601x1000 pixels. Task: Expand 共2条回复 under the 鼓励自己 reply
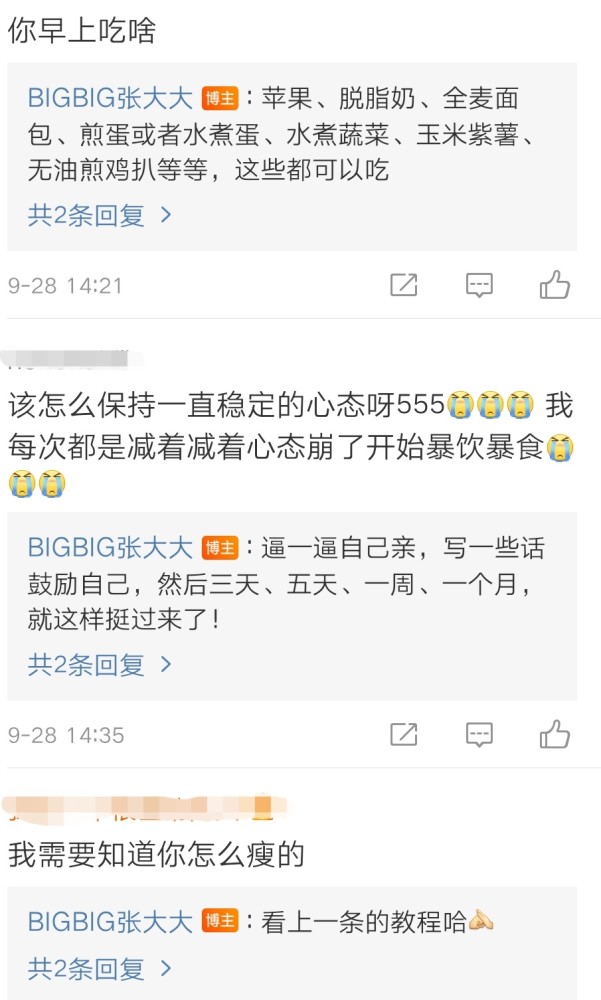pyautogui.click(x=100, y=664)
